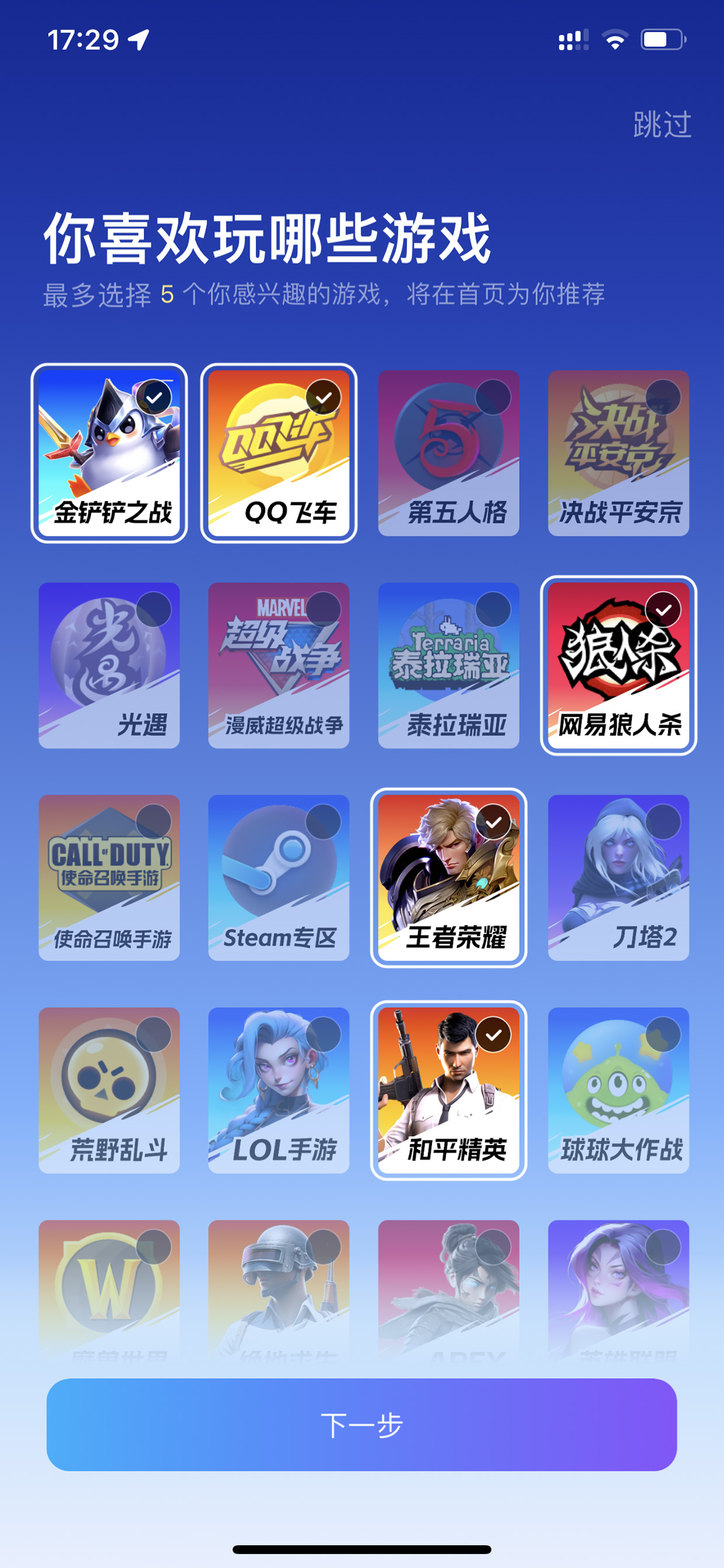Uncheck the 王者荣耀 game tile
724x1568 pixels.
point(448,877)
